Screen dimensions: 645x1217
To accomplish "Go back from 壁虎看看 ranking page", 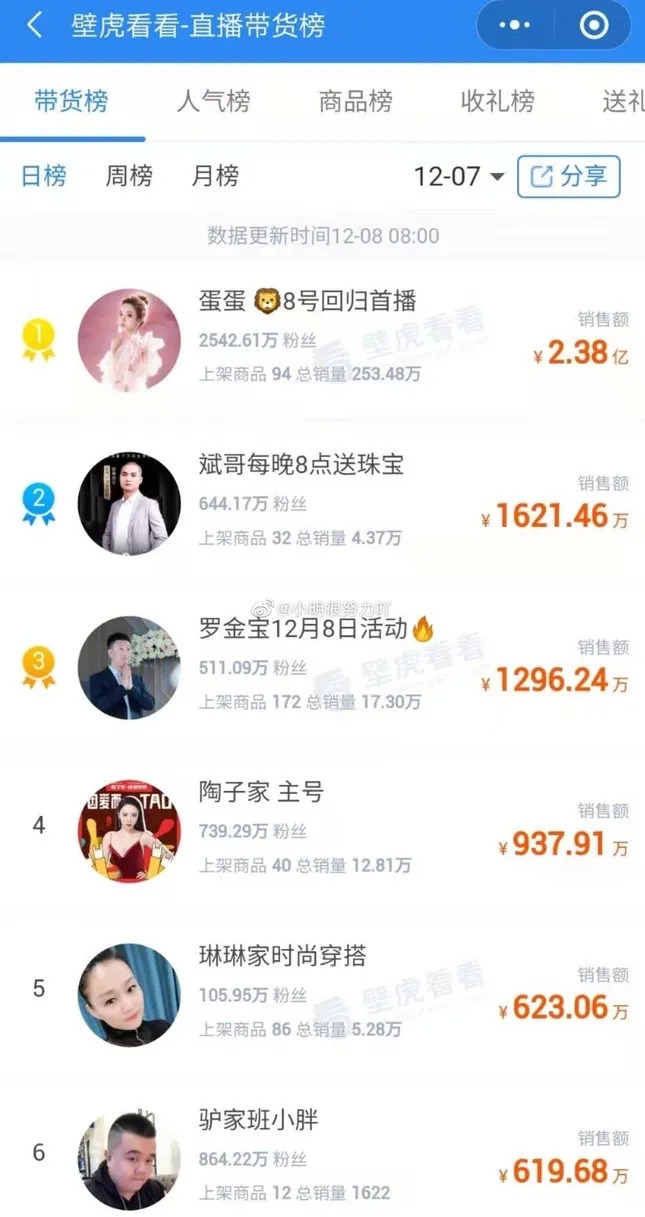I will [34, 26].
